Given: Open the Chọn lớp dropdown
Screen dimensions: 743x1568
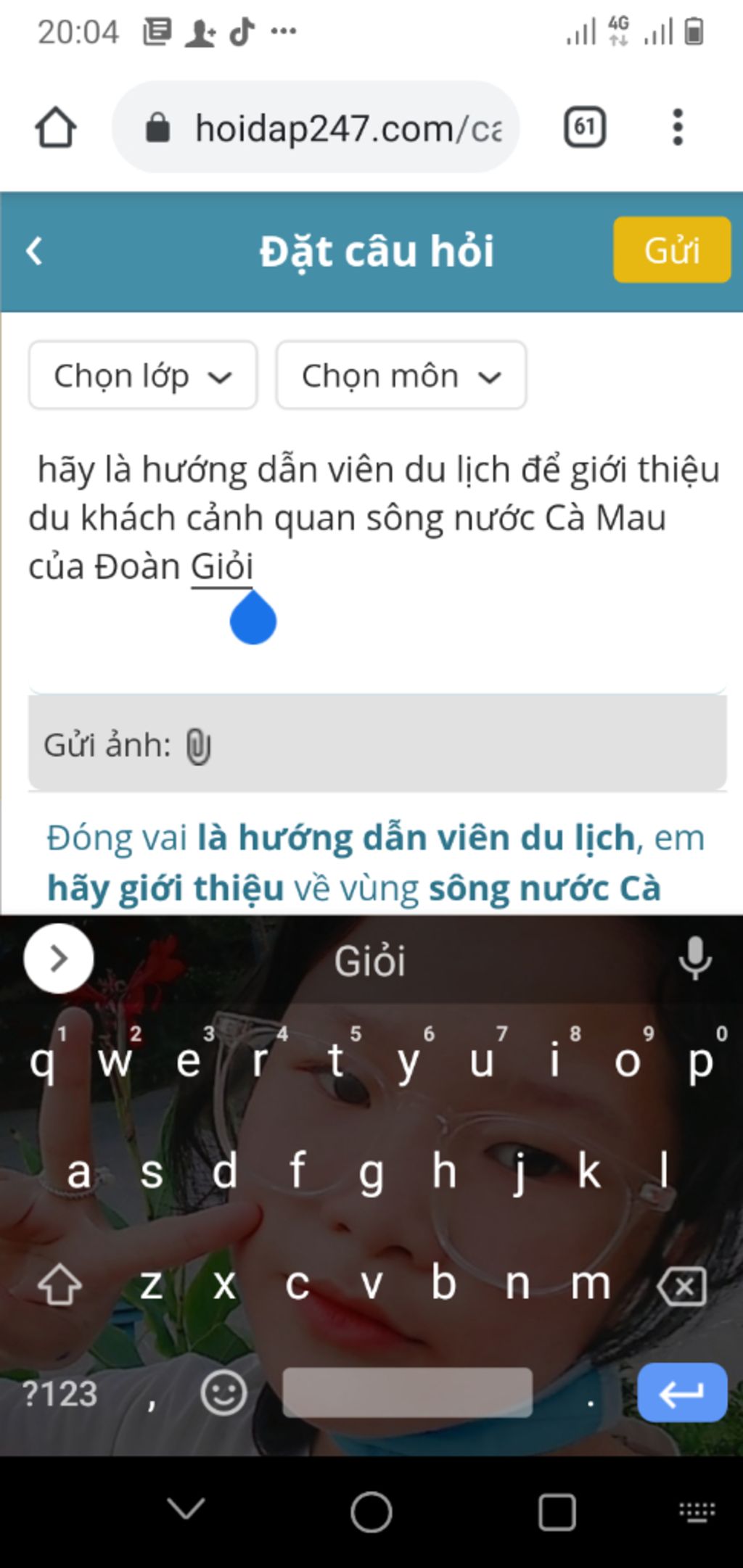Looking at the screenshot, I should 143,376.
